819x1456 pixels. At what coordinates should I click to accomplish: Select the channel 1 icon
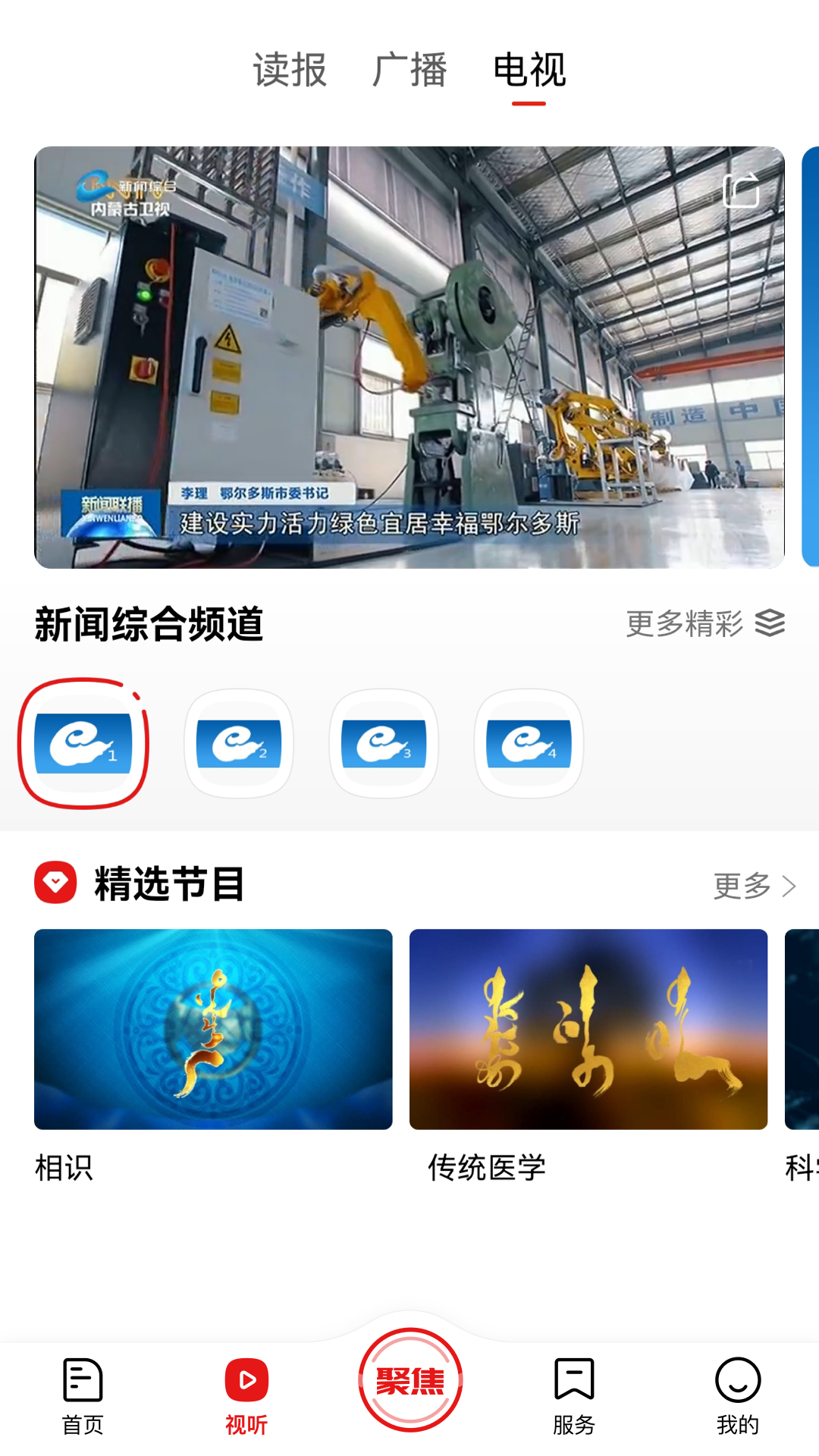pyautogui.click(x=83, y=744)
